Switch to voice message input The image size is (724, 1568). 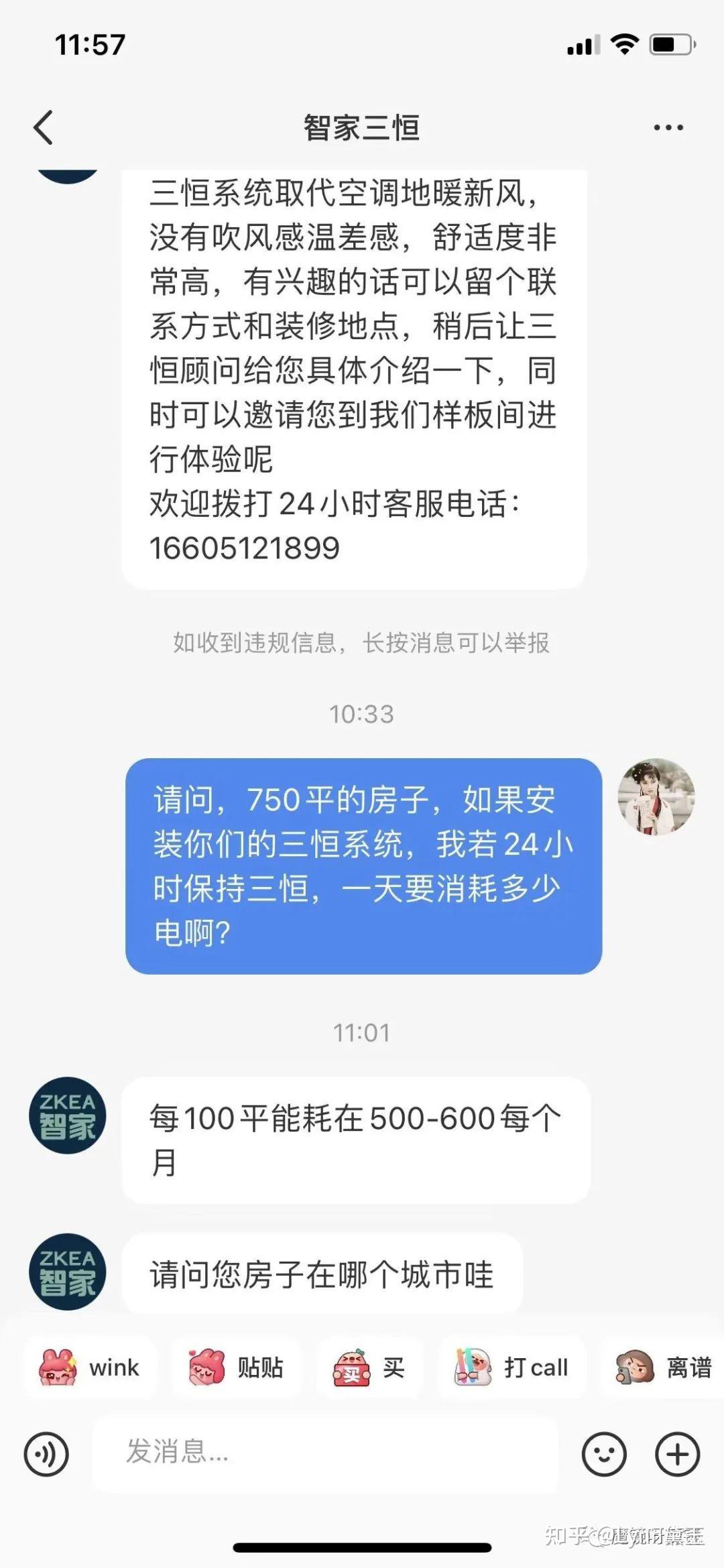(x=46, y=1455)
